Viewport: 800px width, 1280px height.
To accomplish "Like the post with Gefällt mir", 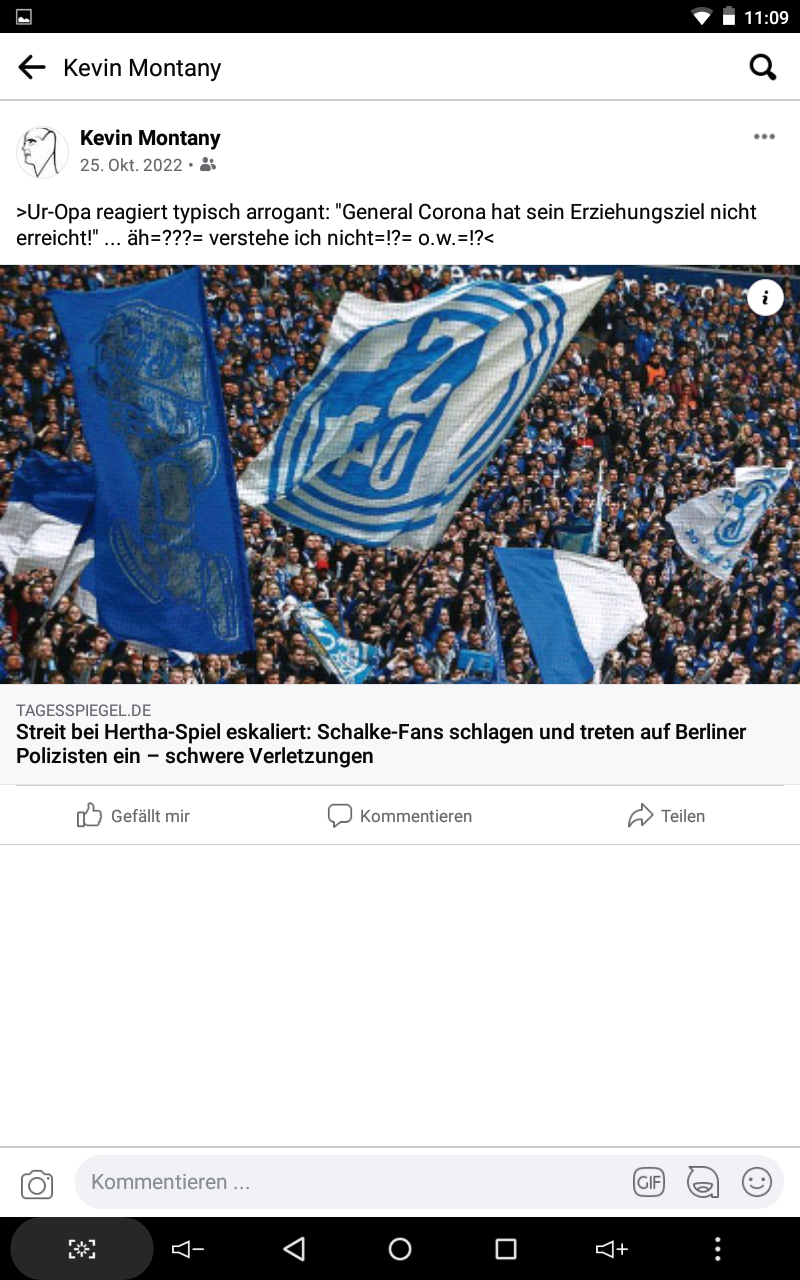I will [x=133, y=816].
